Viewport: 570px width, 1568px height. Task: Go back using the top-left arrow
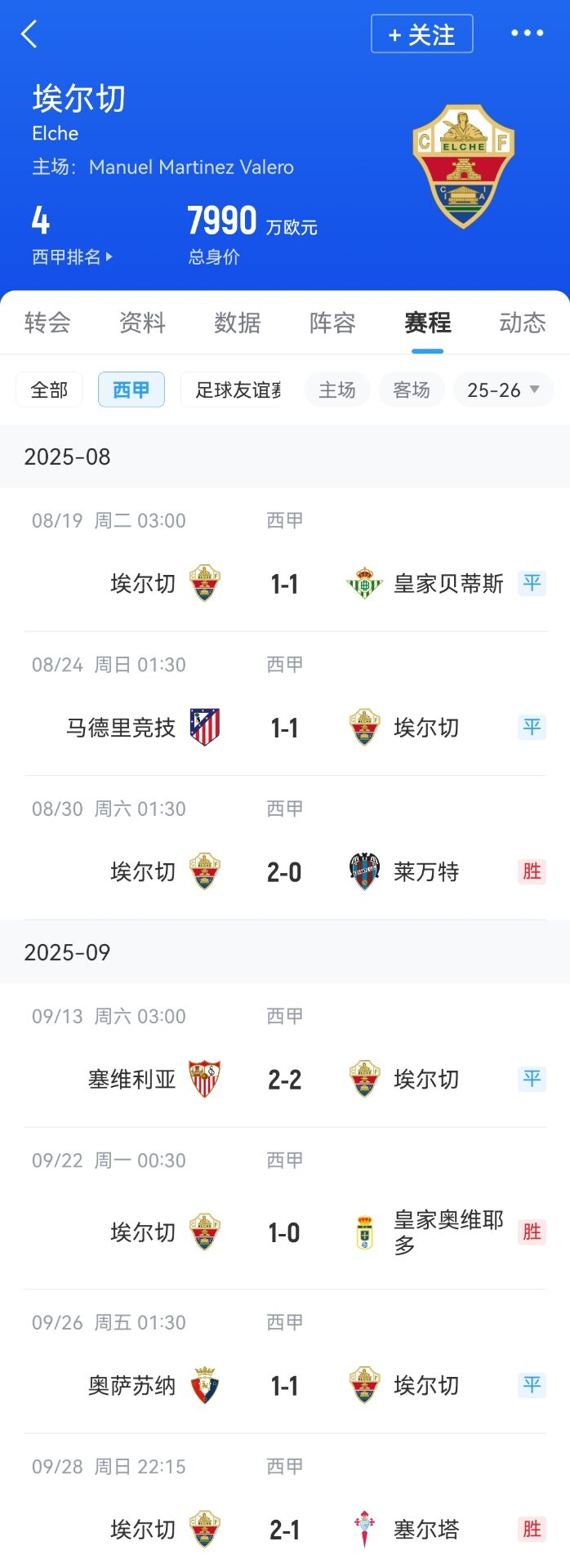click(x=29, y=34)
